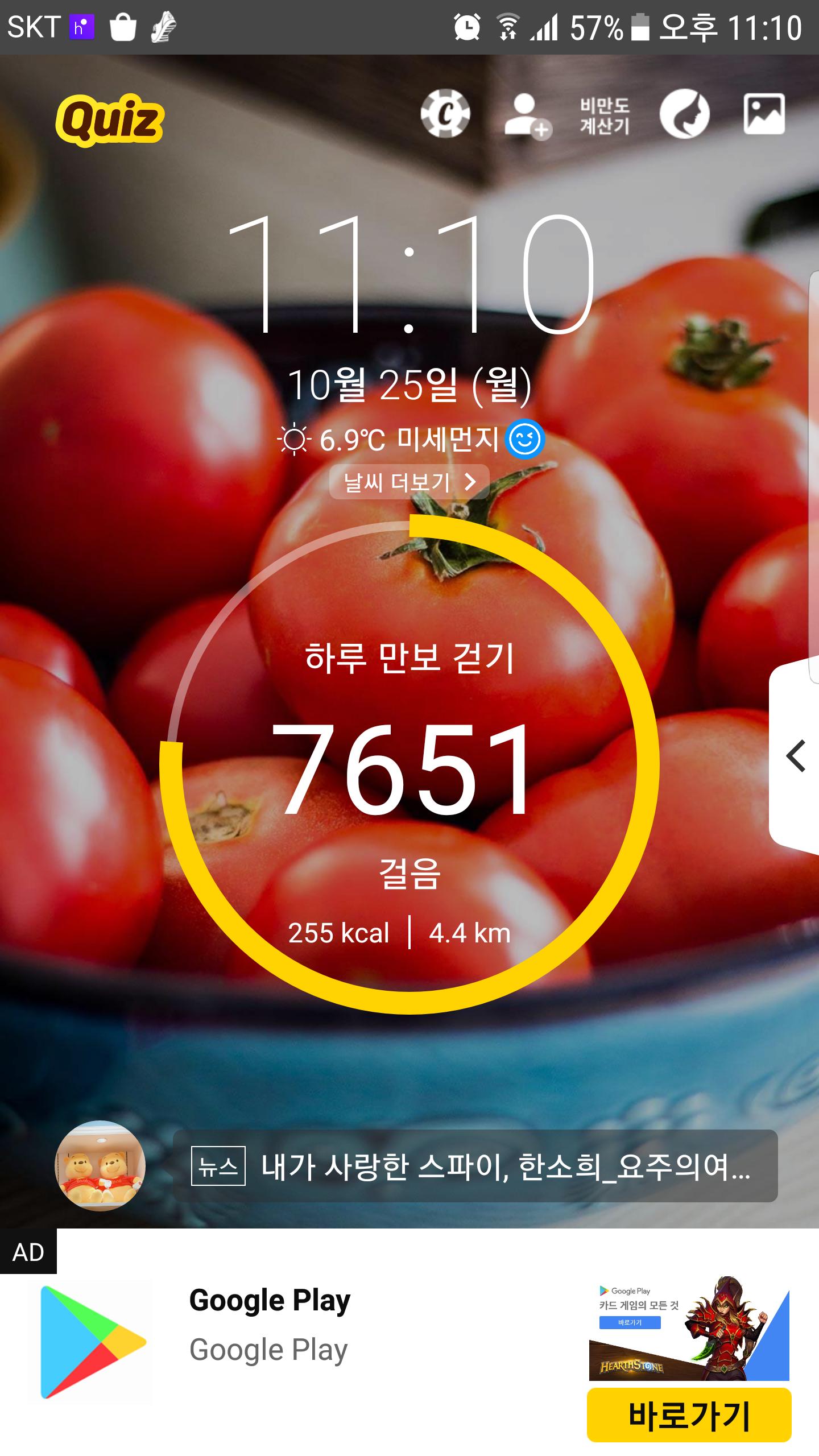Screen dimensions: 819x1456
Task: Open 비만도 계산기 calculator
Action: click(605, 115)
